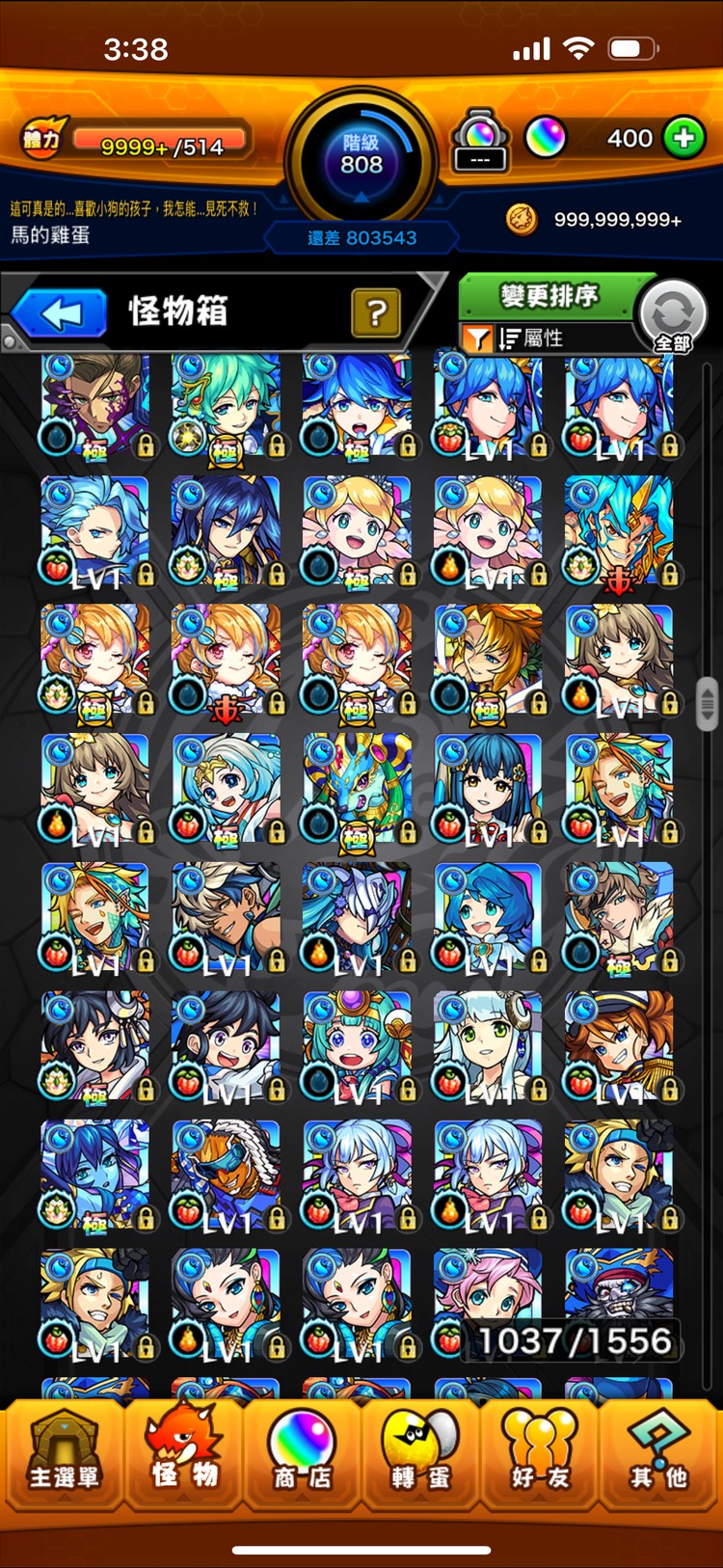The width and height of the screenshot is (723, 1568).
Task: Tap the 全部 refresh circle button
Action: pyautogui.click(x=673, y=315)
